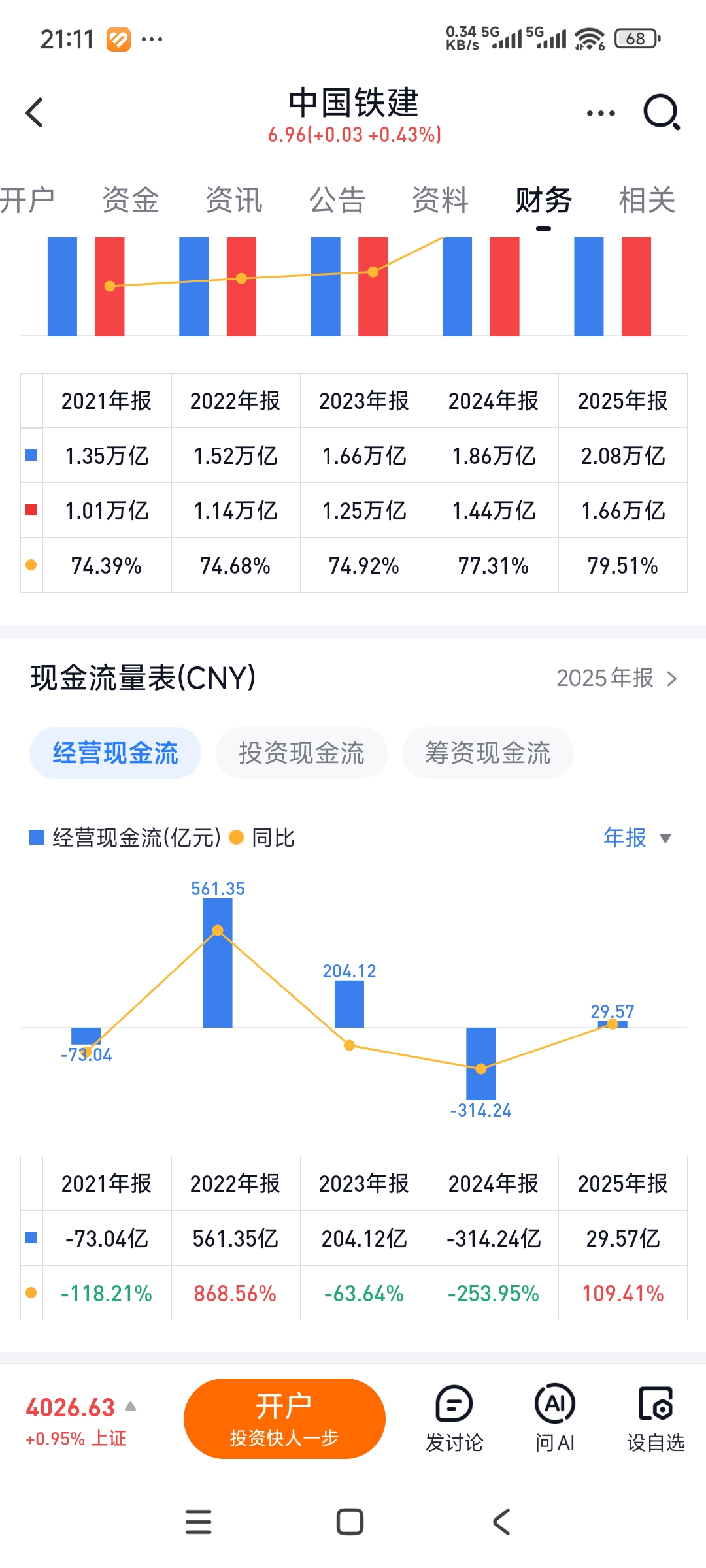This screenshot has height=1568, width=706.
Task: Switch to the 开户 tab
Action: tap(26, 200)
